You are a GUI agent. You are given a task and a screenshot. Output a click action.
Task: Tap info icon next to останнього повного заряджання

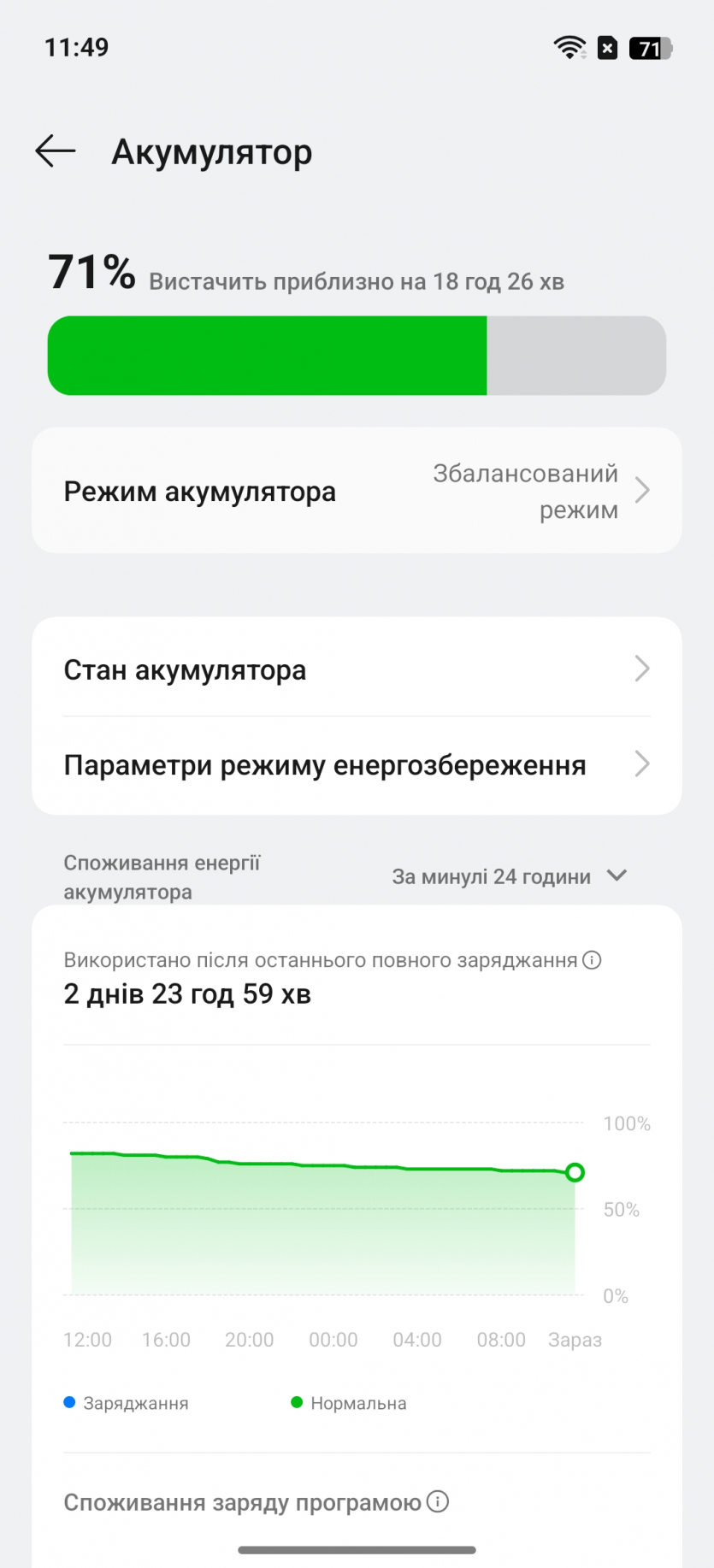pos(592,960)
